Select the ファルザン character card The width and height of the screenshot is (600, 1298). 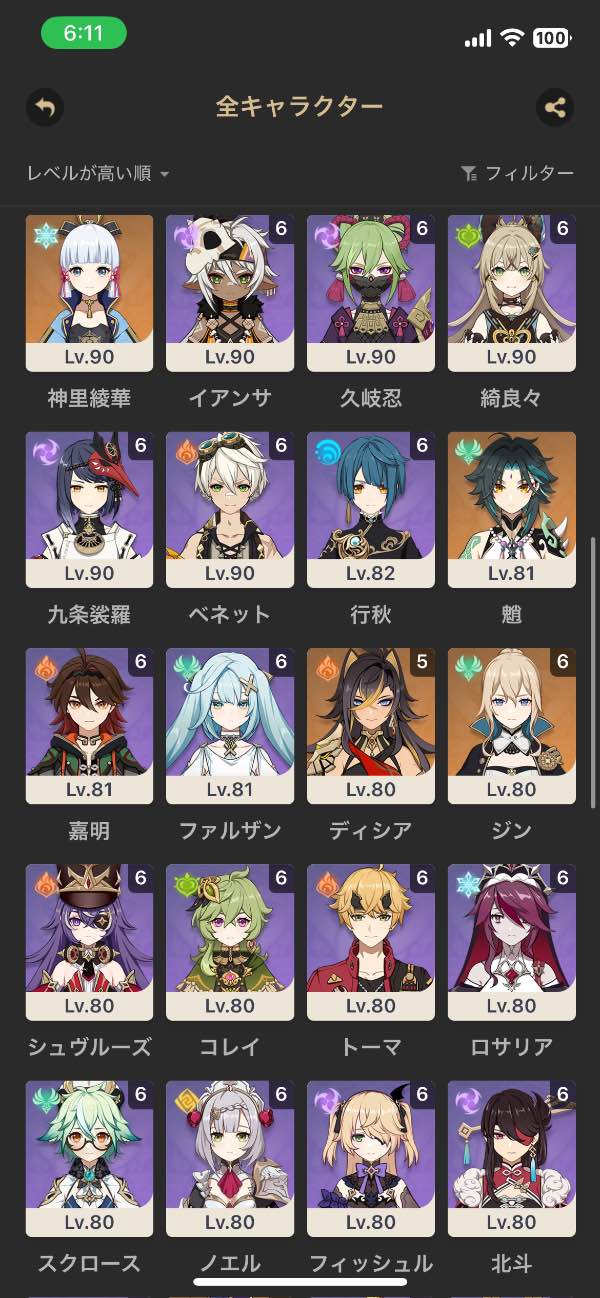click(x=230, y=725)
